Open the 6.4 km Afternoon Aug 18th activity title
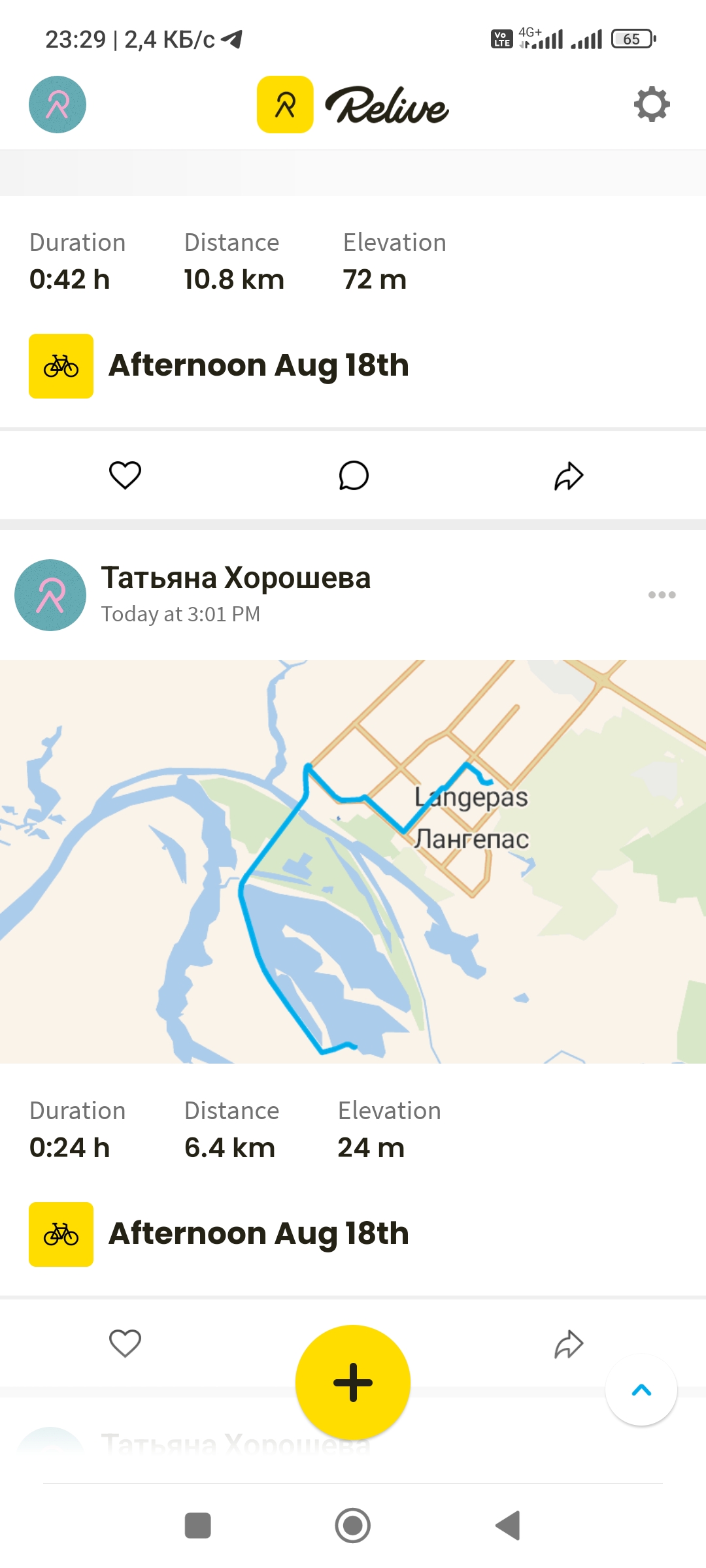The width and height of the screenshot is (706, 1568). (x=259, y=1233)
